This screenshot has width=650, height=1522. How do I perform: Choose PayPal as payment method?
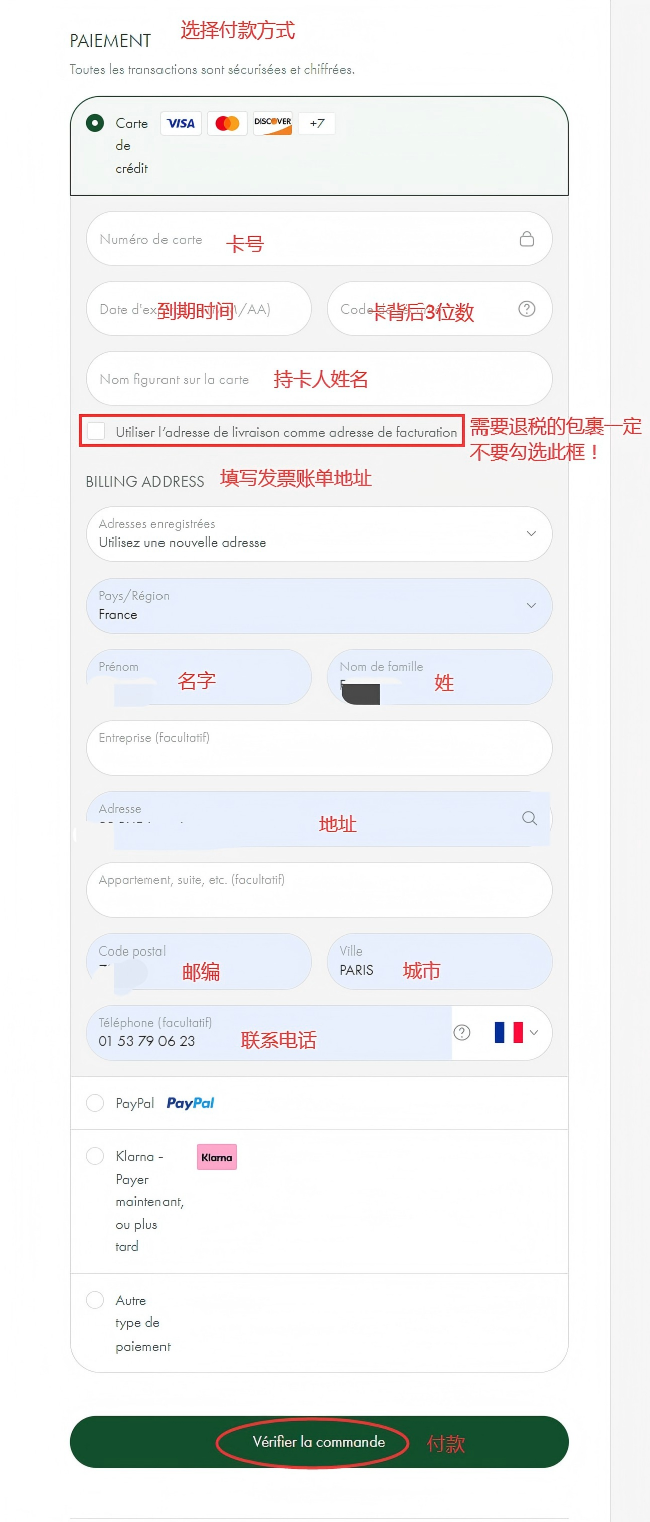click(x=95, y=1103)
